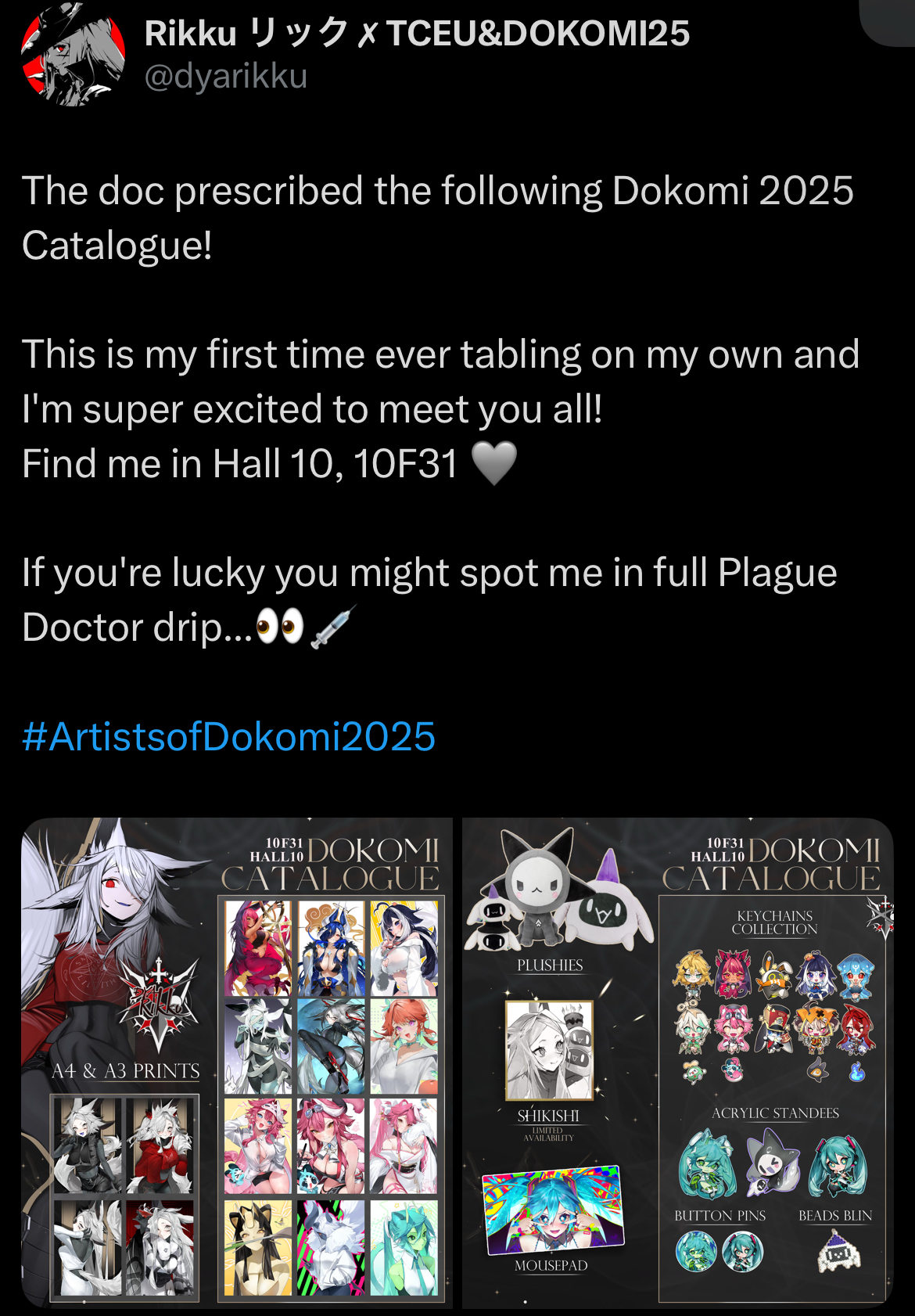
Task: Open the #ArtistsofDokomi2025 hashtag
Action: click(x=228, y=736)
